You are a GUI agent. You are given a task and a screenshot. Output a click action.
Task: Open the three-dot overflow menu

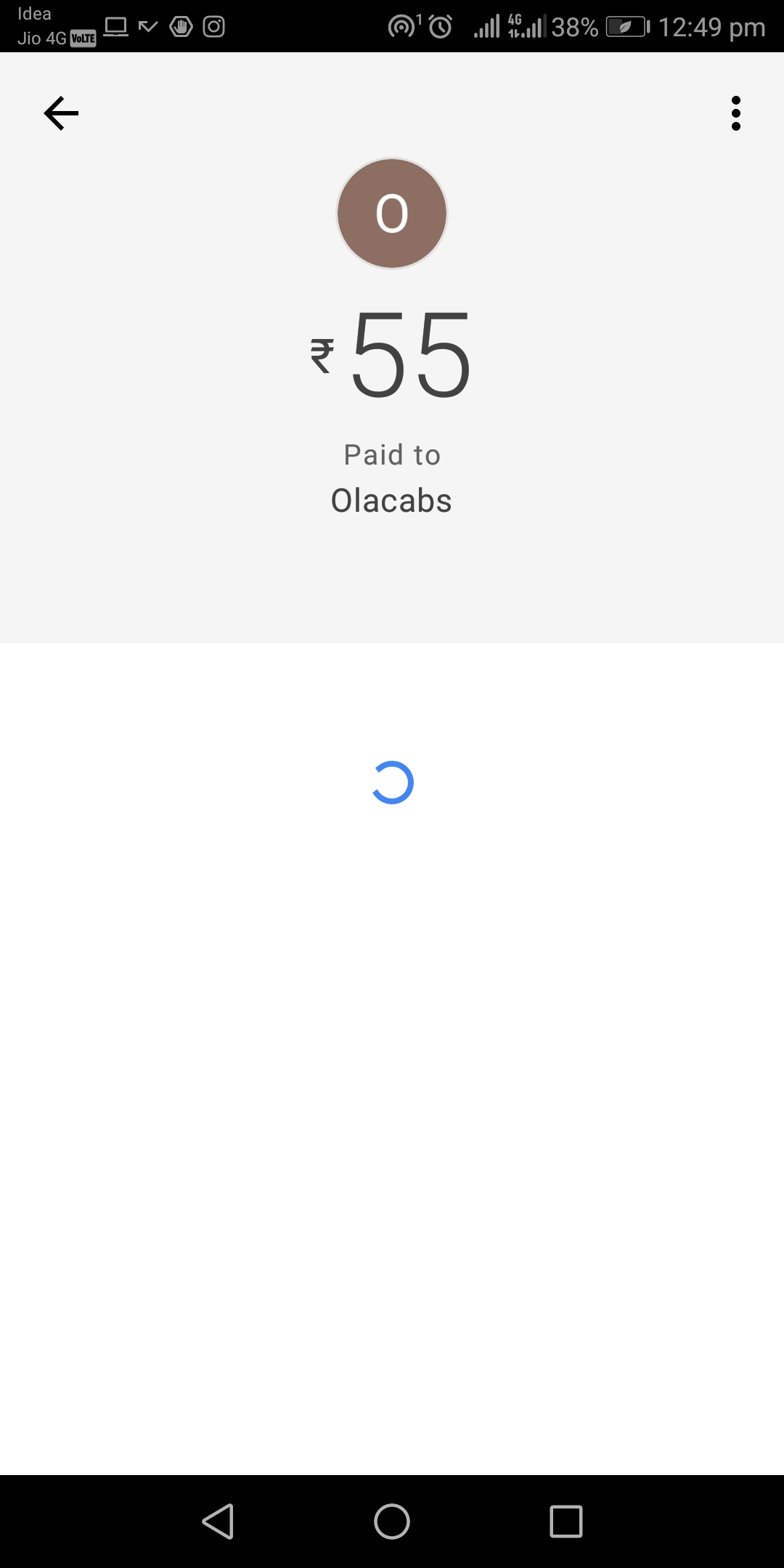click(x=735, y=113)
